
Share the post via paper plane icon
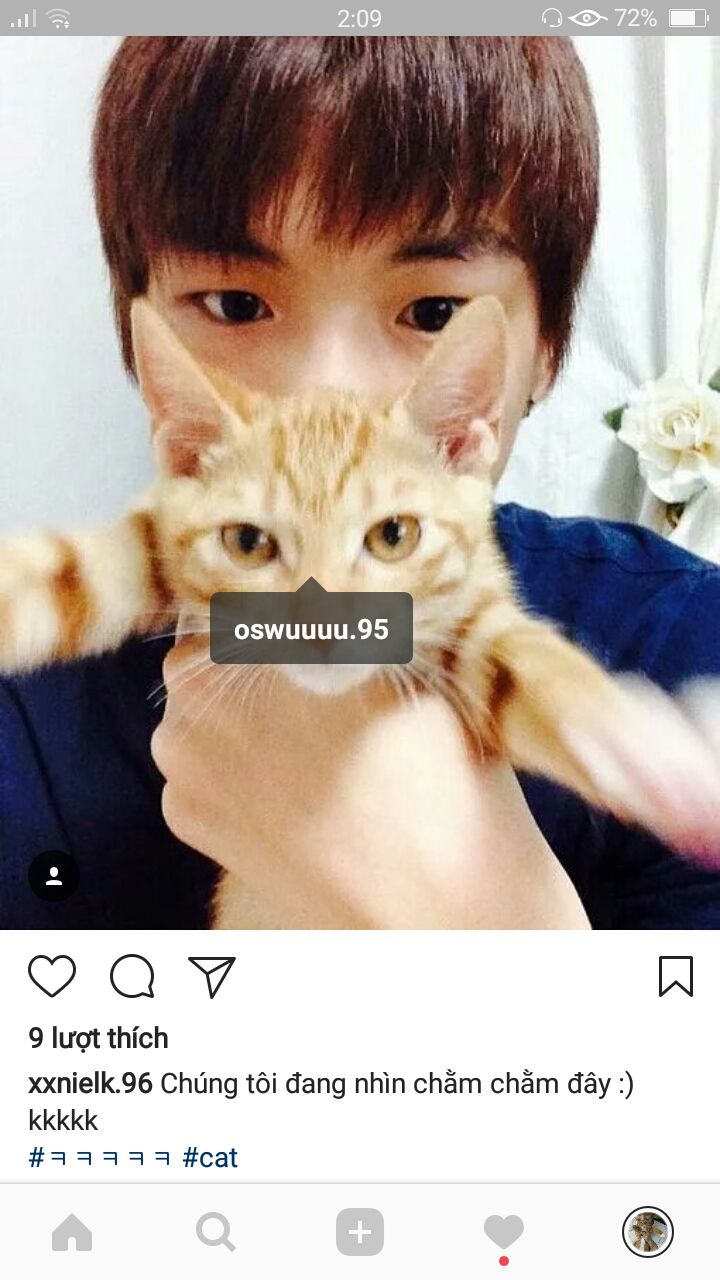(x=212, y=976)
